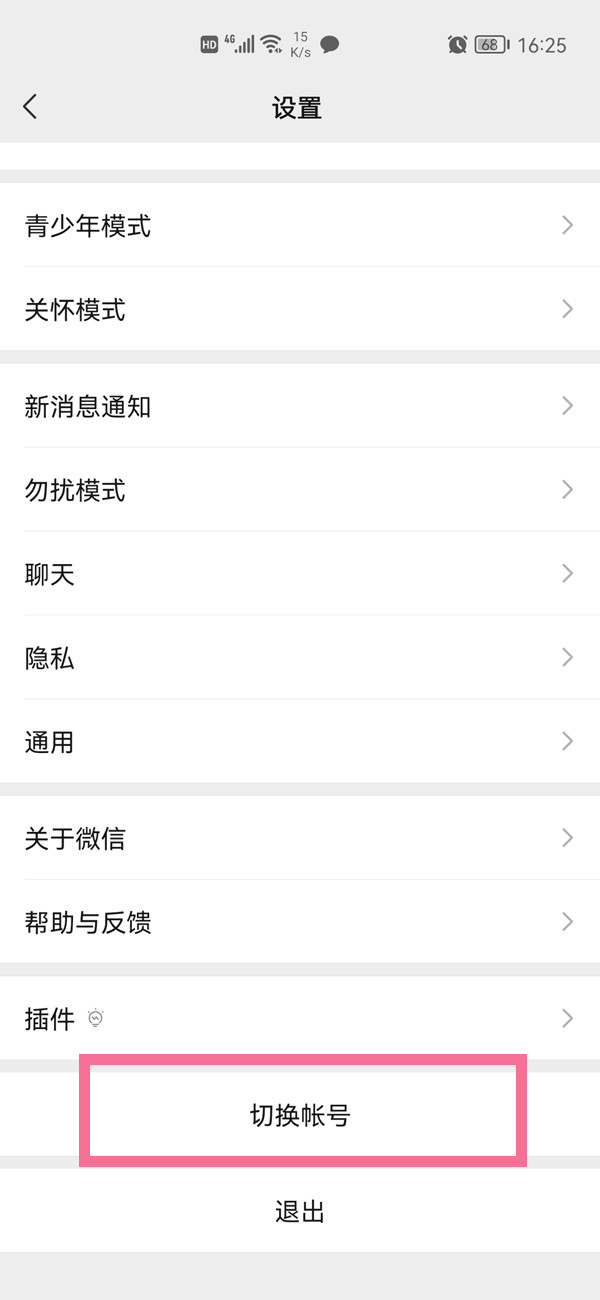Tap 切换帐号 to switch accounts
This screenshot has width=600, height=1300.
(300, 1115)
